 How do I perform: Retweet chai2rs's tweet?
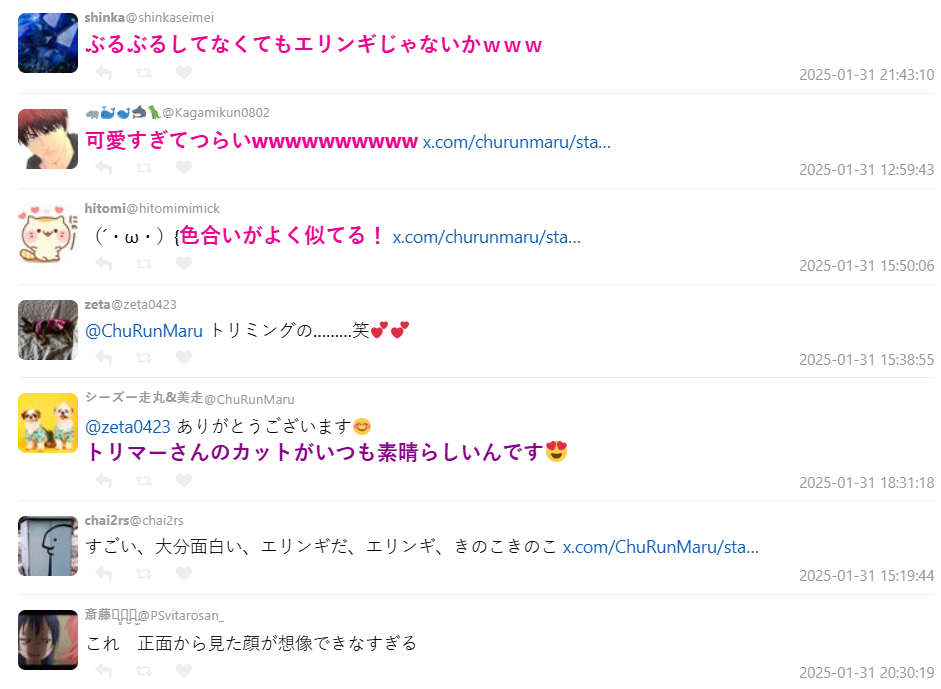pyautogui.click(x=143, y=574)
